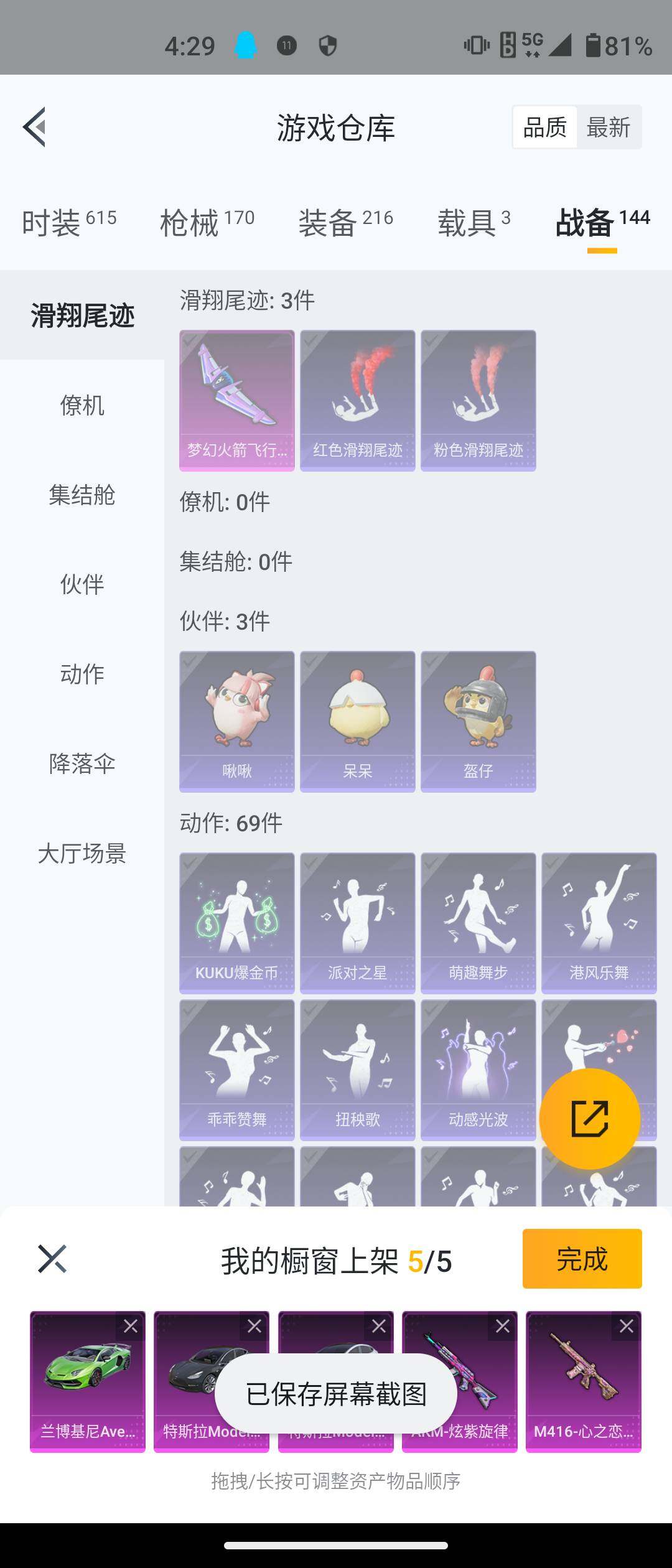This screenshot has height=1568, width=672.
Task: Tap the back arrow to leave 游戏仓库
Action: tap(35, 126)
